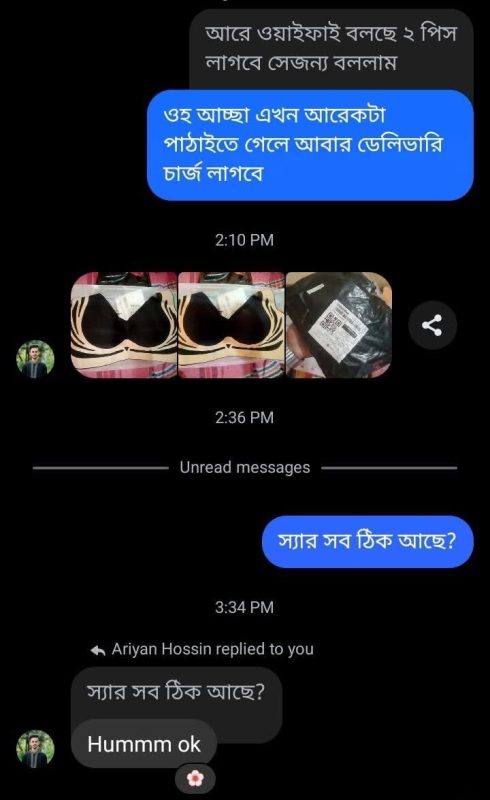The image size is (490, 800).
Task: Open the avatar beside Hummm ok message
Action: (x=35, y=748)
